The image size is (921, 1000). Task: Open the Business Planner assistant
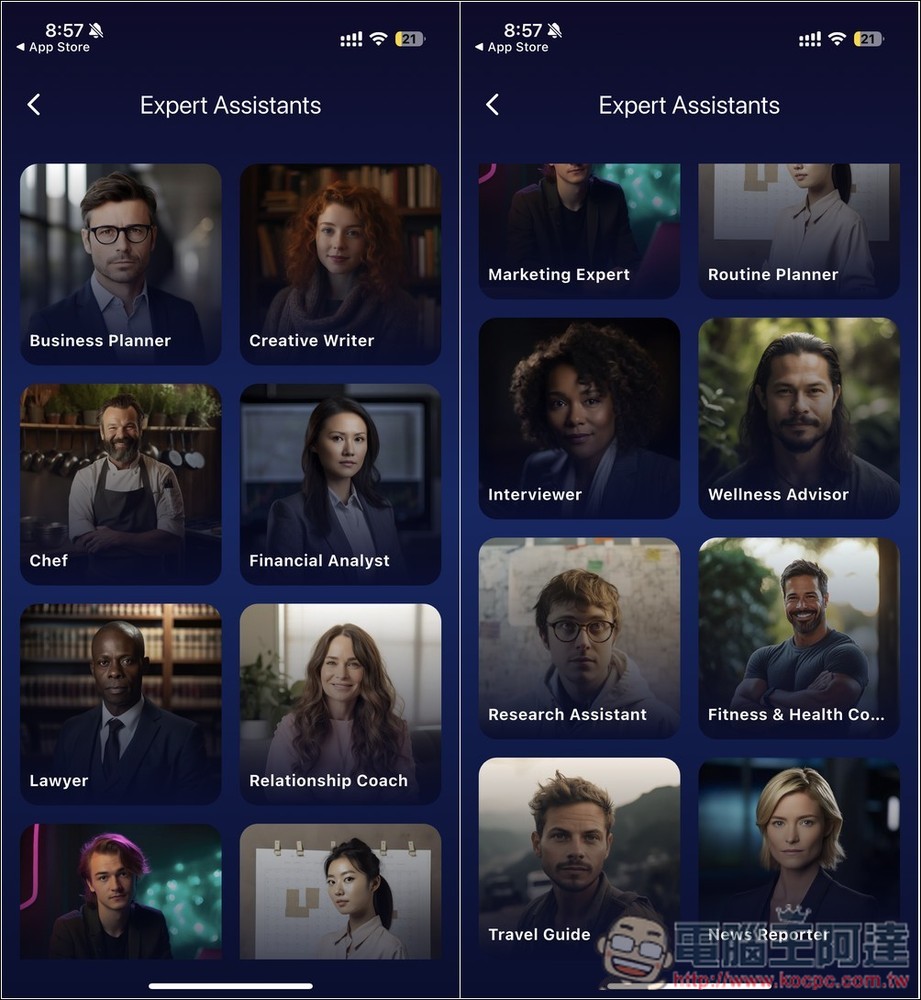pyautogui.click(x=120, y=263)
